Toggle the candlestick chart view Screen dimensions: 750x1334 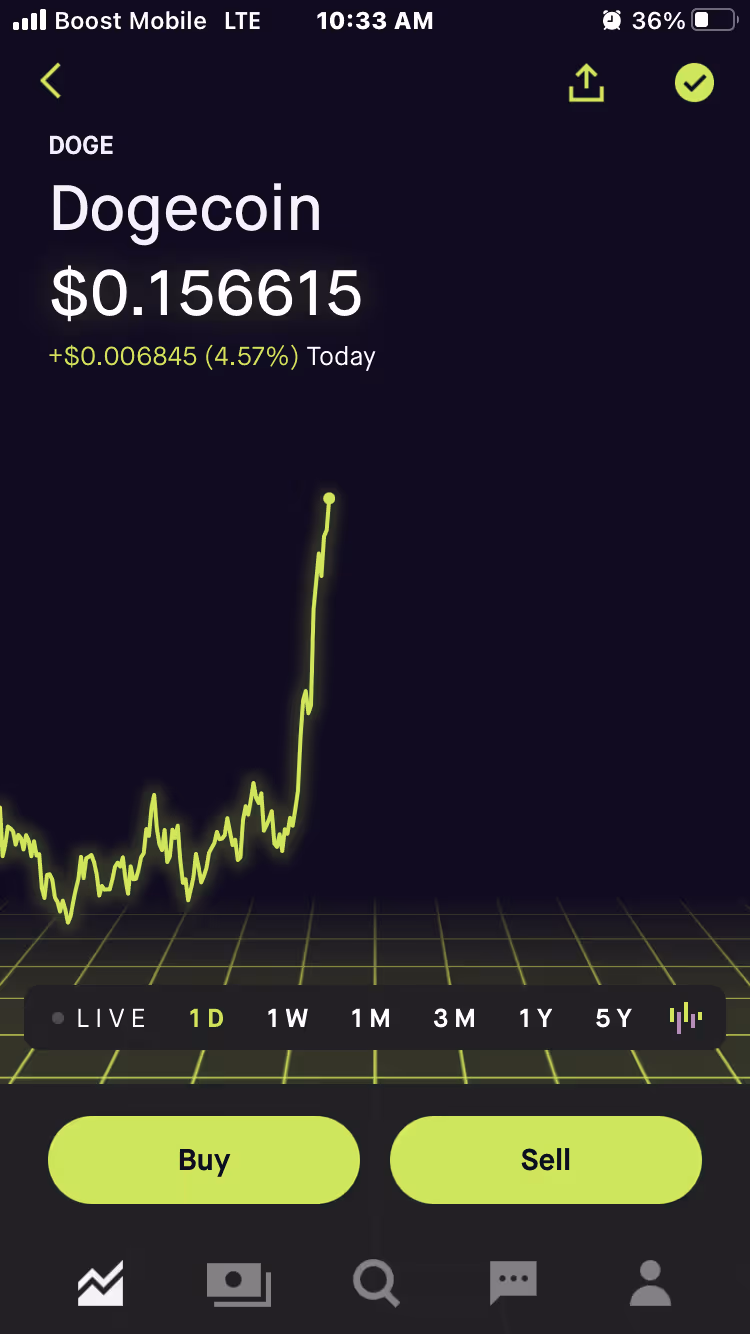click(686, 1018)
